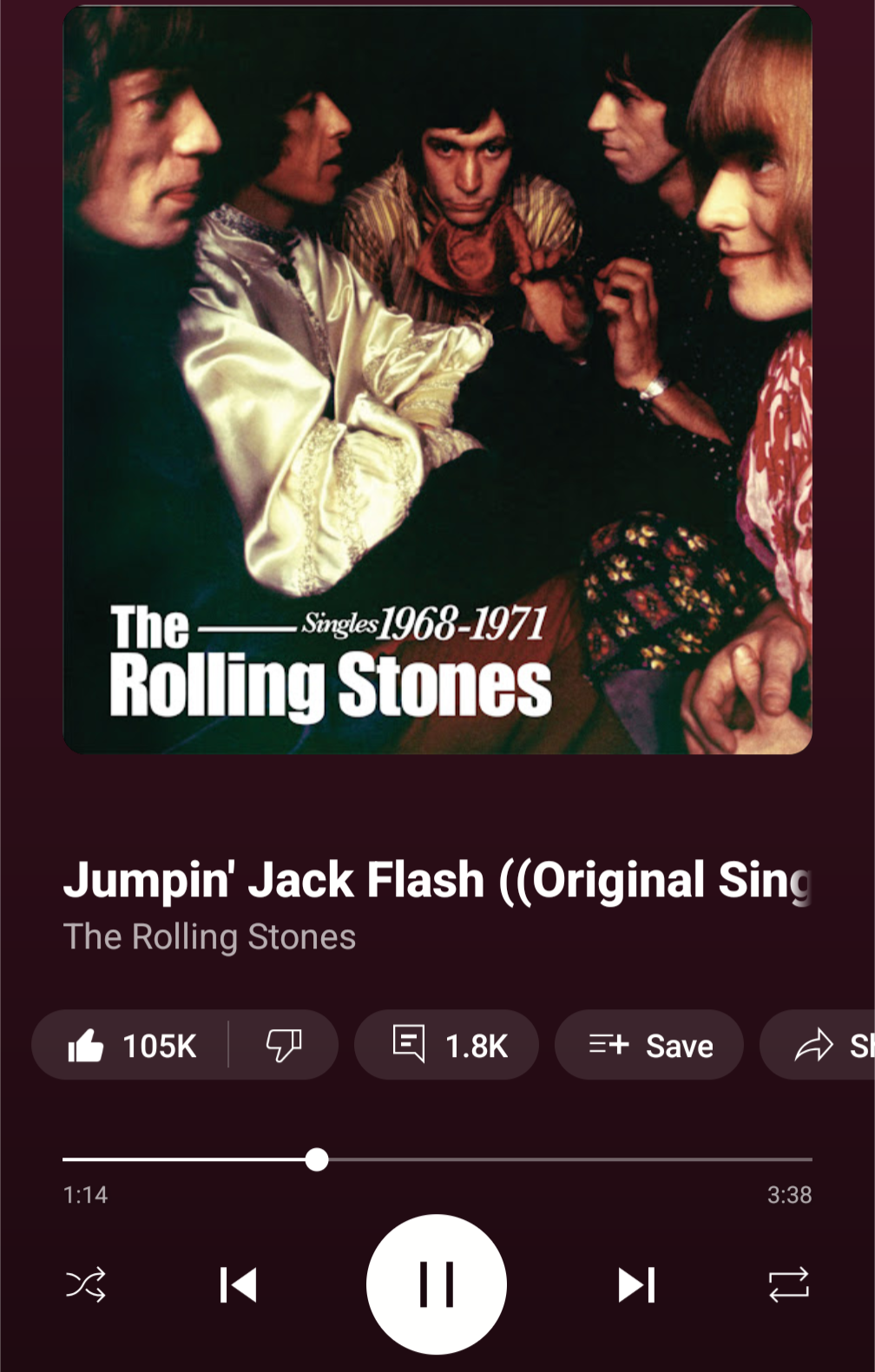Tap the playback progress bar handle
Screen dimensions: 875x1372
(317, 1159)
